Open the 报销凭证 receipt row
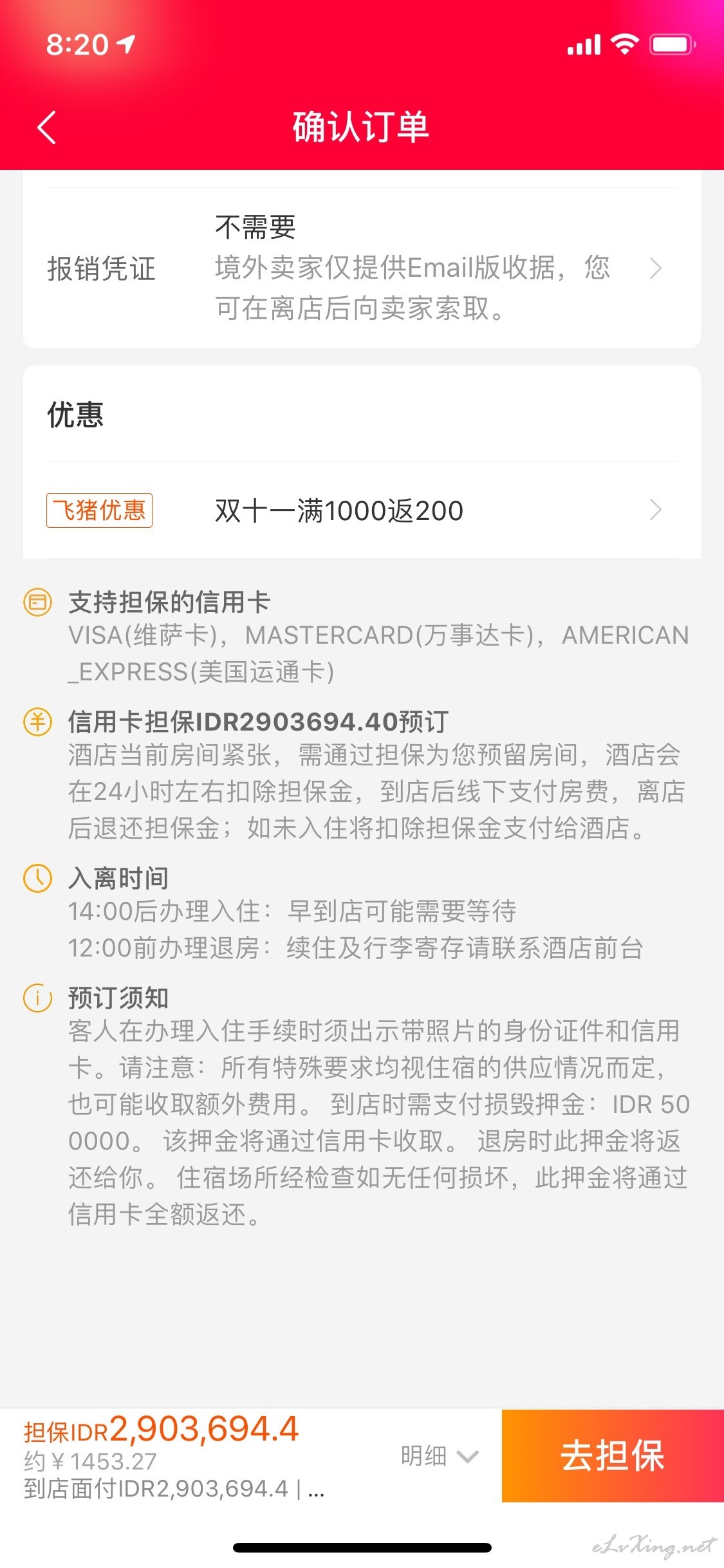This screenshot has width=724, height=1568. (x=362, y=268)
